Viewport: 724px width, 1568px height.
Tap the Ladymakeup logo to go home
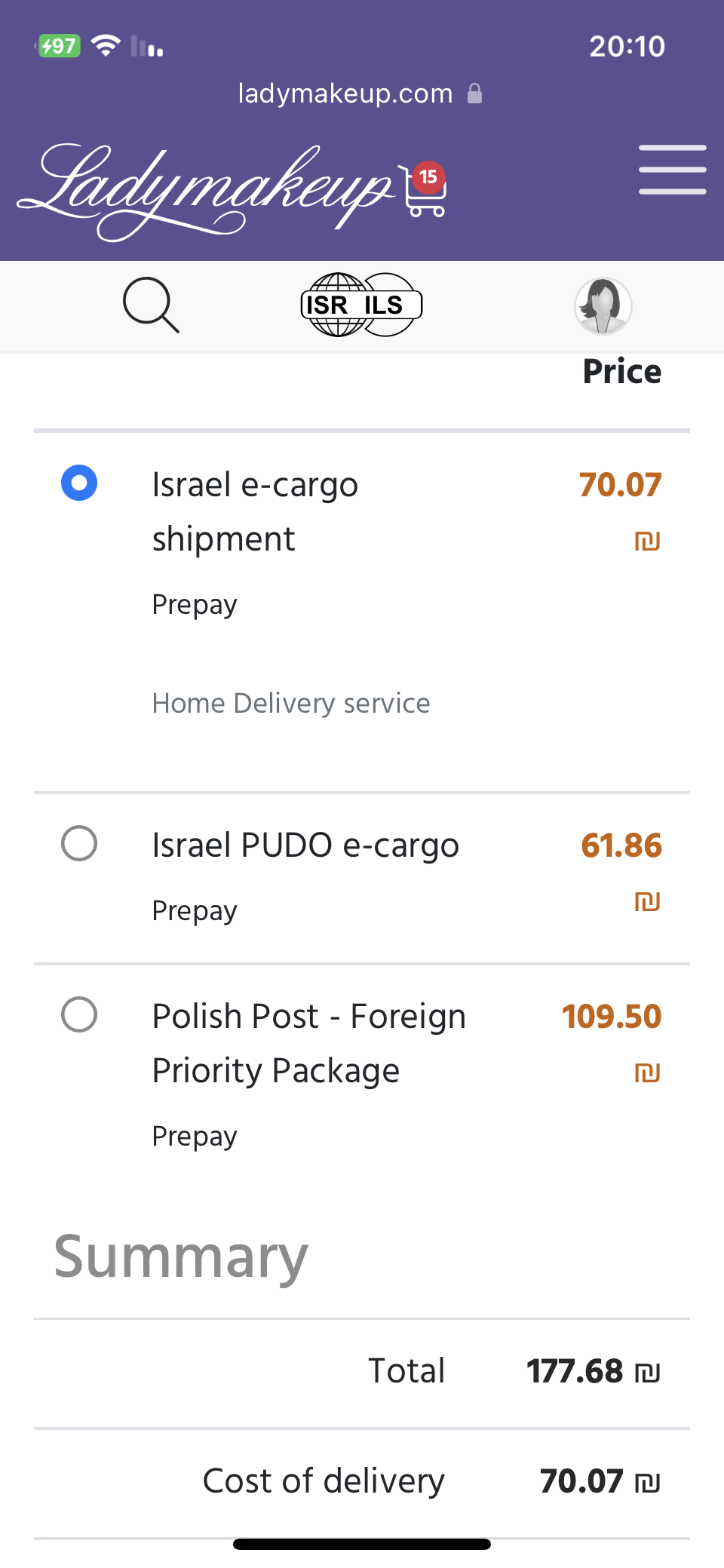[x=205, y=192]
